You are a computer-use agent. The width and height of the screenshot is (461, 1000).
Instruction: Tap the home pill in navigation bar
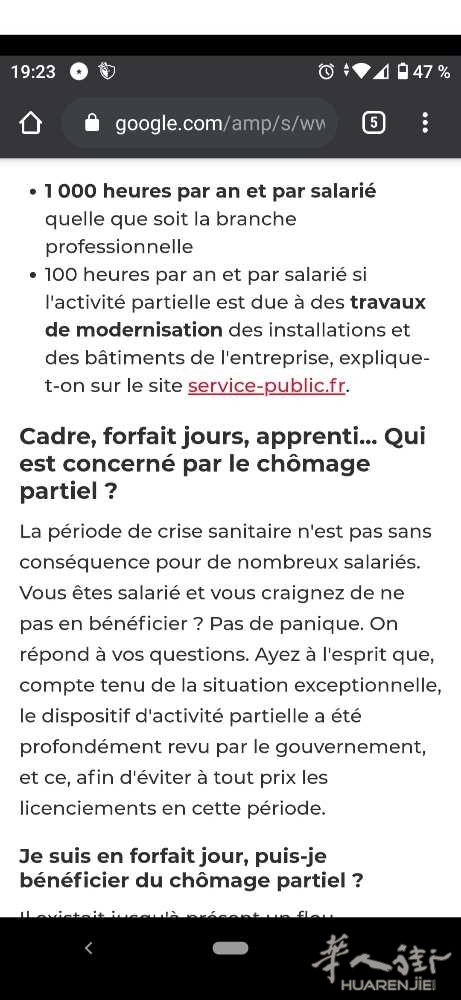tap(230, 948)
